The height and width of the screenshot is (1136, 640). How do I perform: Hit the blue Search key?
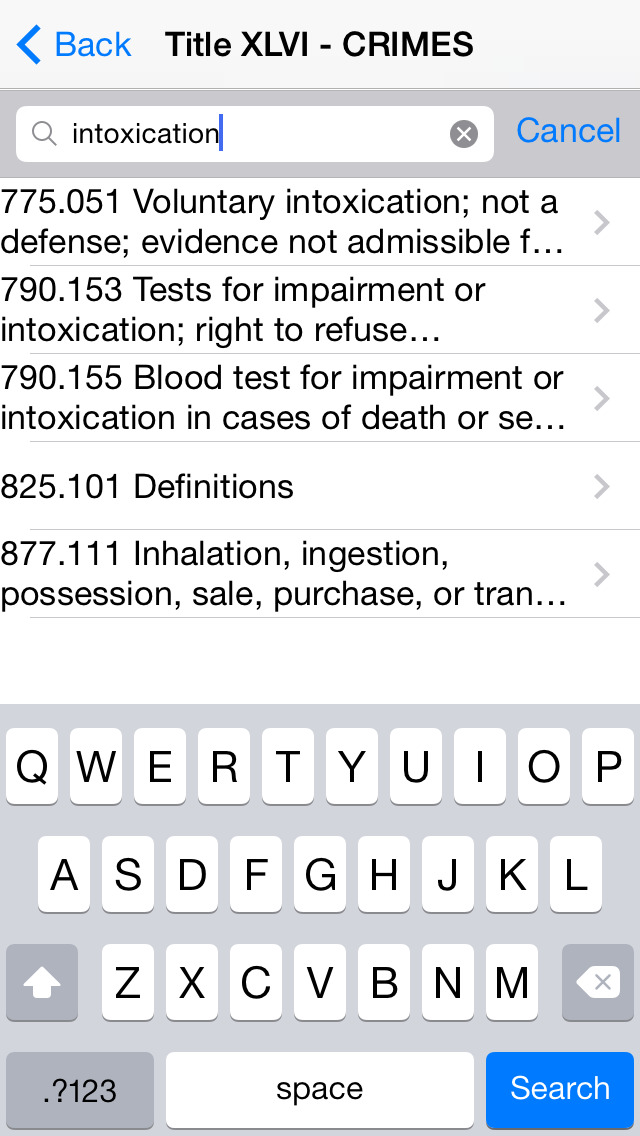click(x=560, y=1089)
